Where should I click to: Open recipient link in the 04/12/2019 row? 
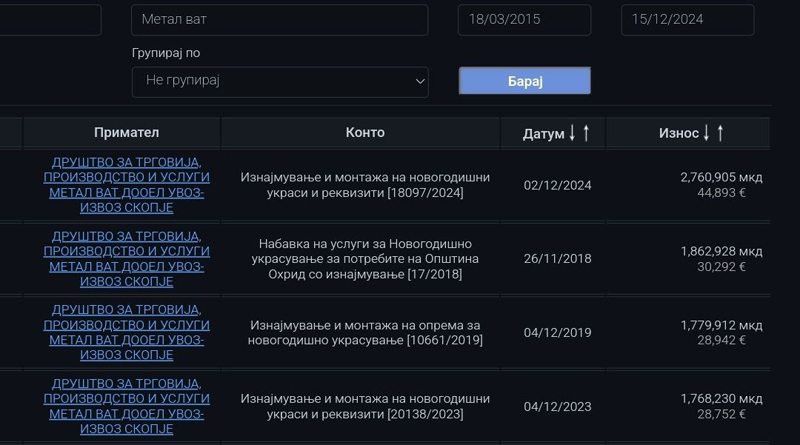coord(126,333)
